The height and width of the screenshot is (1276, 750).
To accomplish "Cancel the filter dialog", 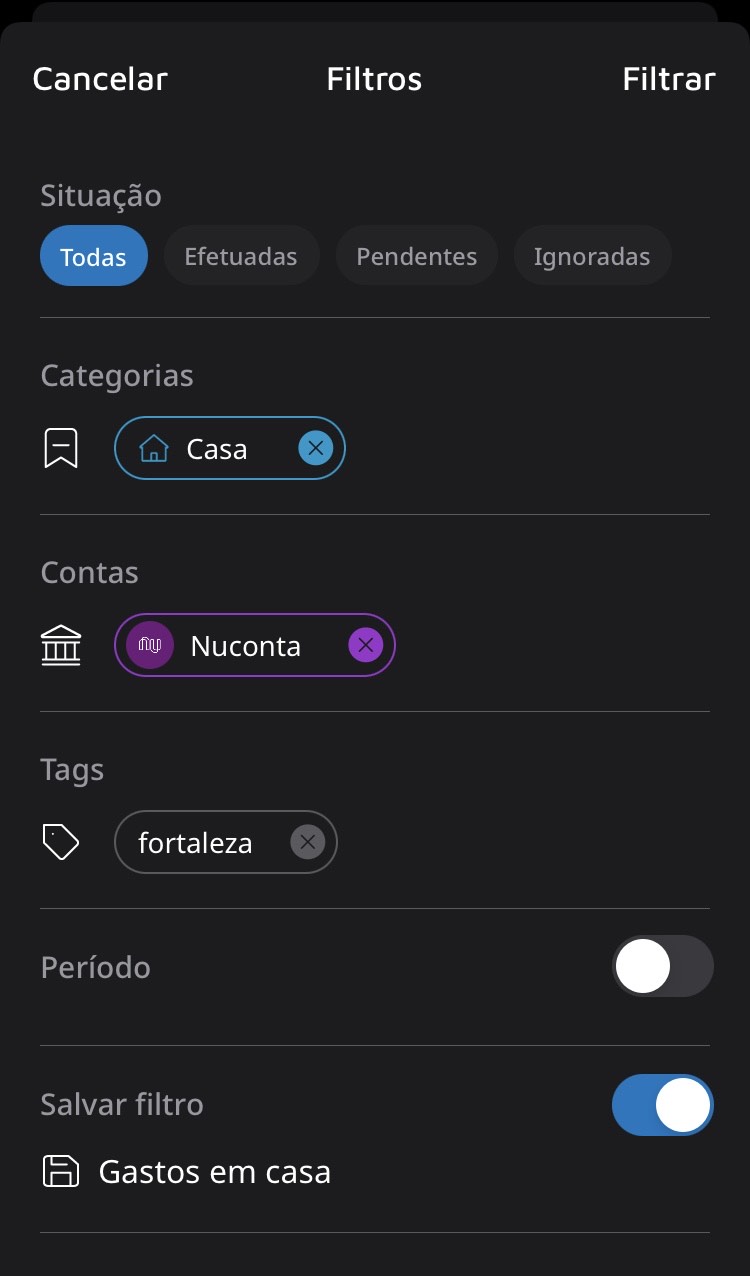I will 100,79.
